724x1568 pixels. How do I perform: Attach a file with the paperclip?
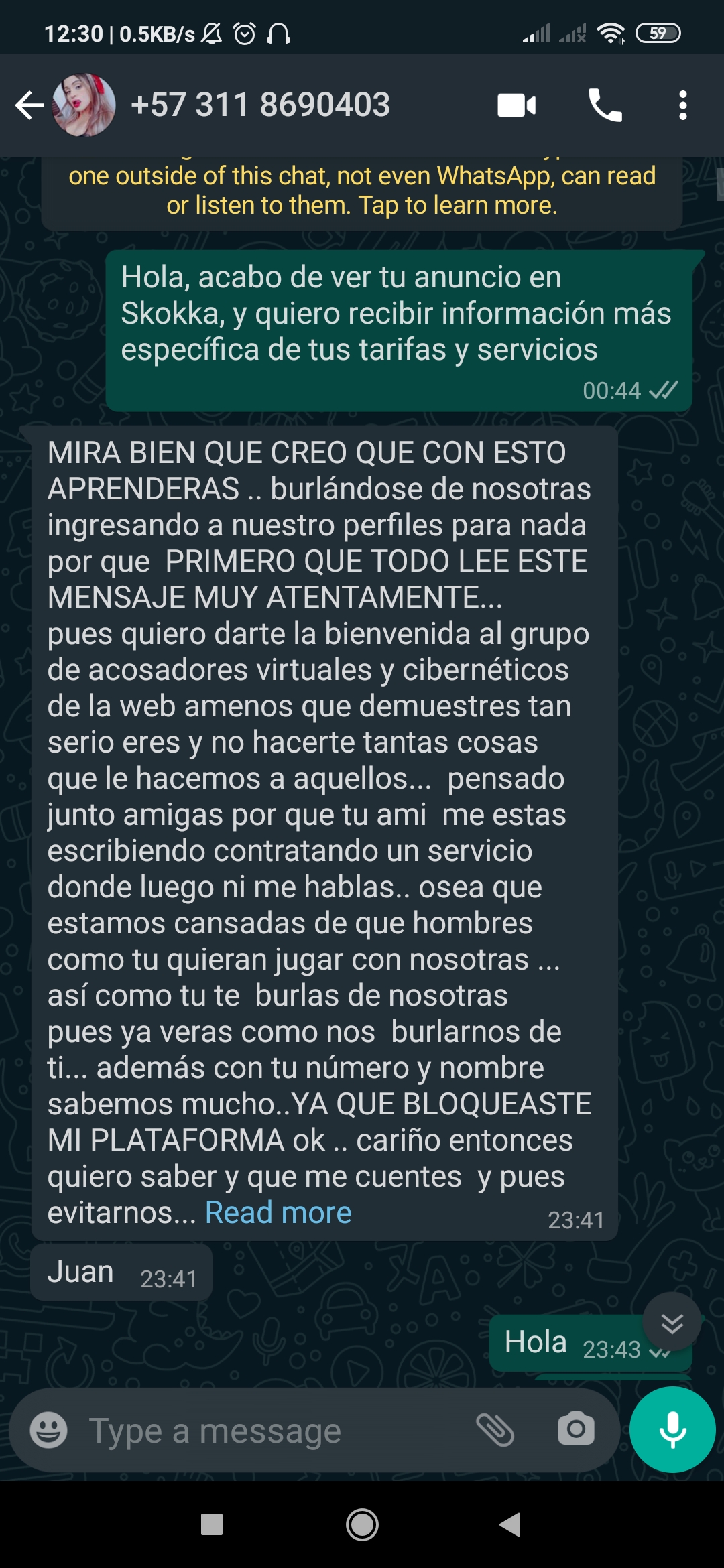[x=495, y=1429]
